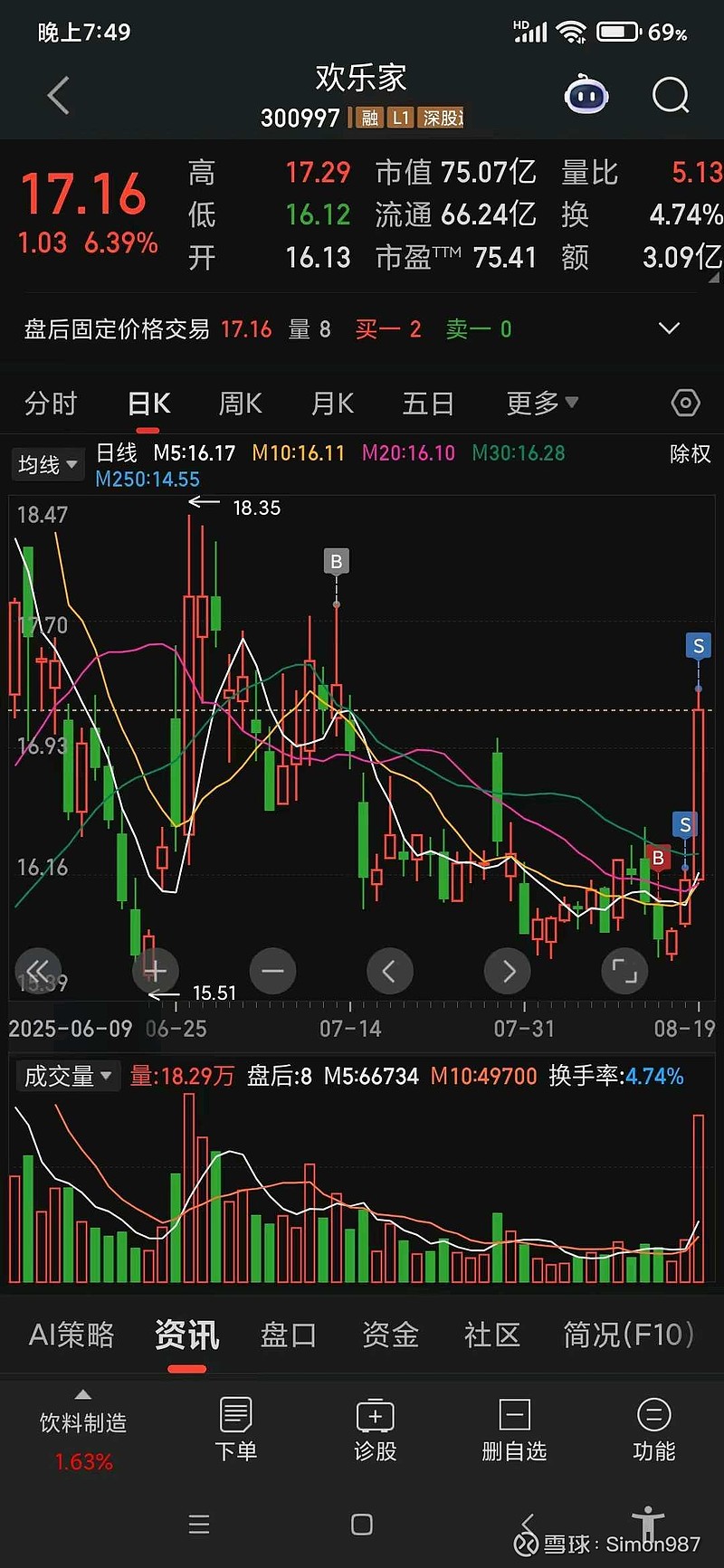
Task: Open the 均线 indicator dropdown
Action: coord(47,465)
